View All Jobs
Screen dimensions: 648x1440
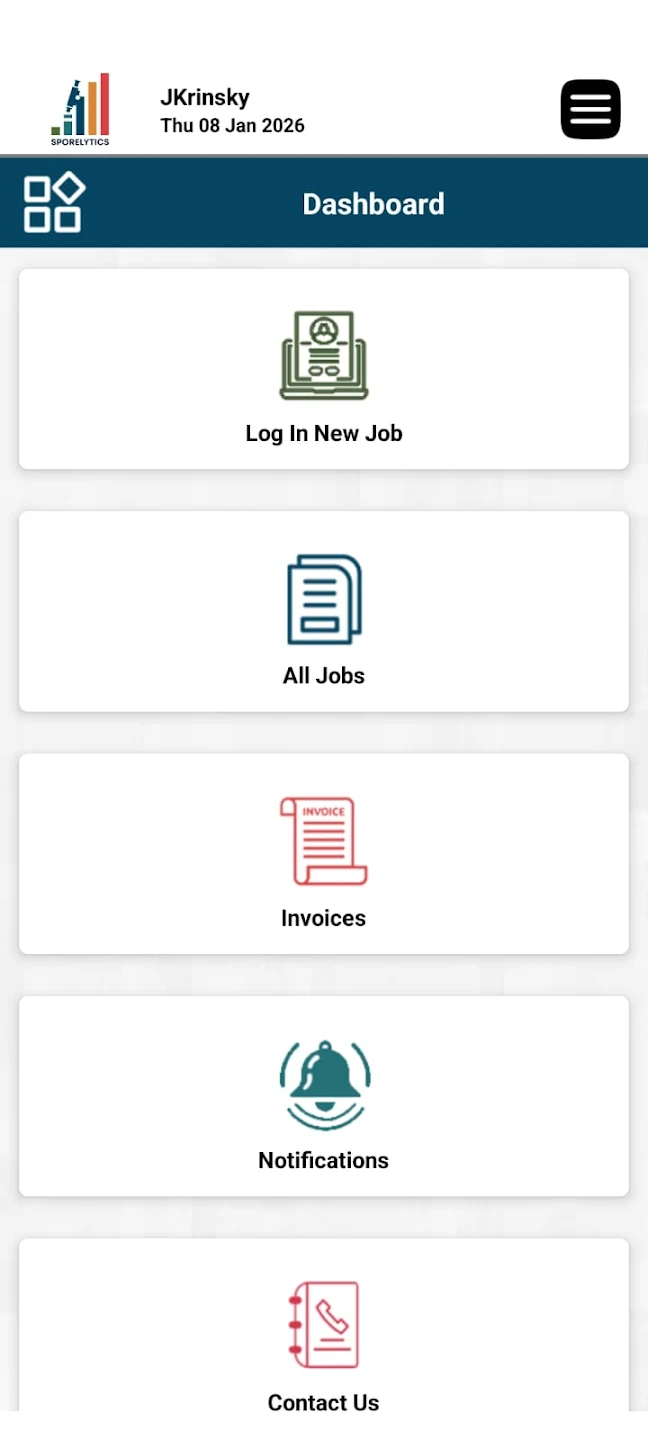(x=324, y=611)
